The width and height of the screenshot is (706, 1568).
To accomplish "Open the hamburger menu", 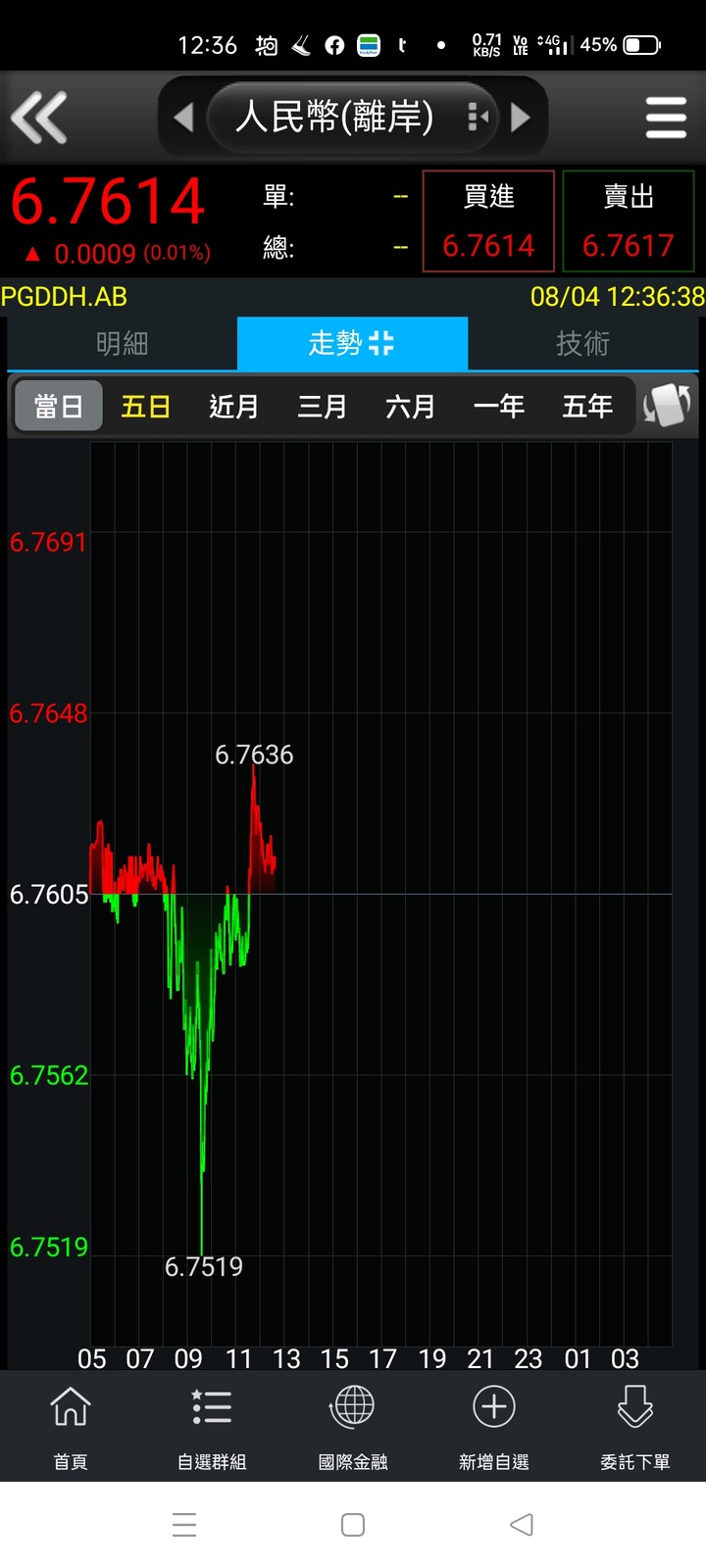I will pos(666,118).
